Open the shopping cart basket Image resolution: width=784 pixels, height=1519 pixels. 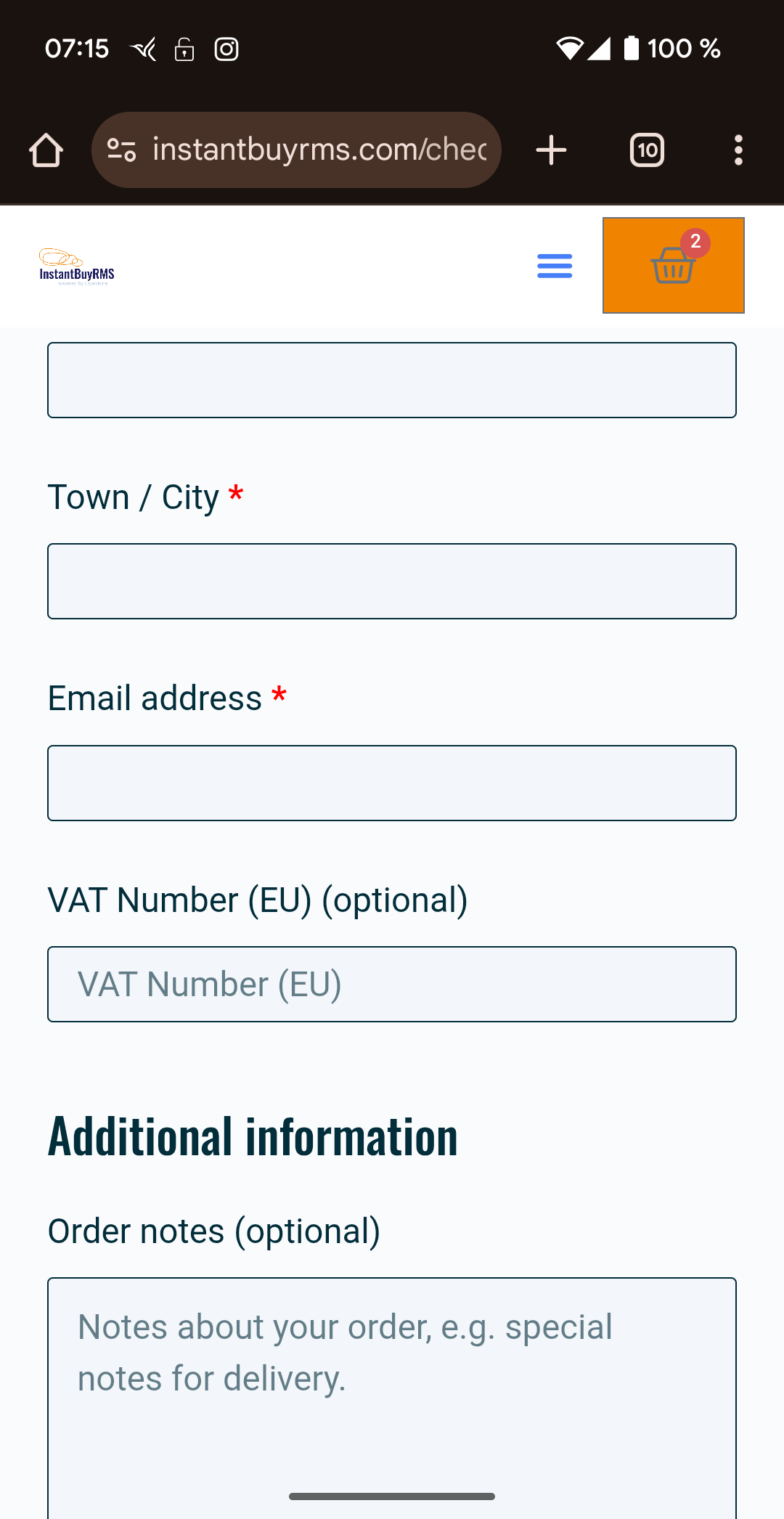[x=673, y=265]
